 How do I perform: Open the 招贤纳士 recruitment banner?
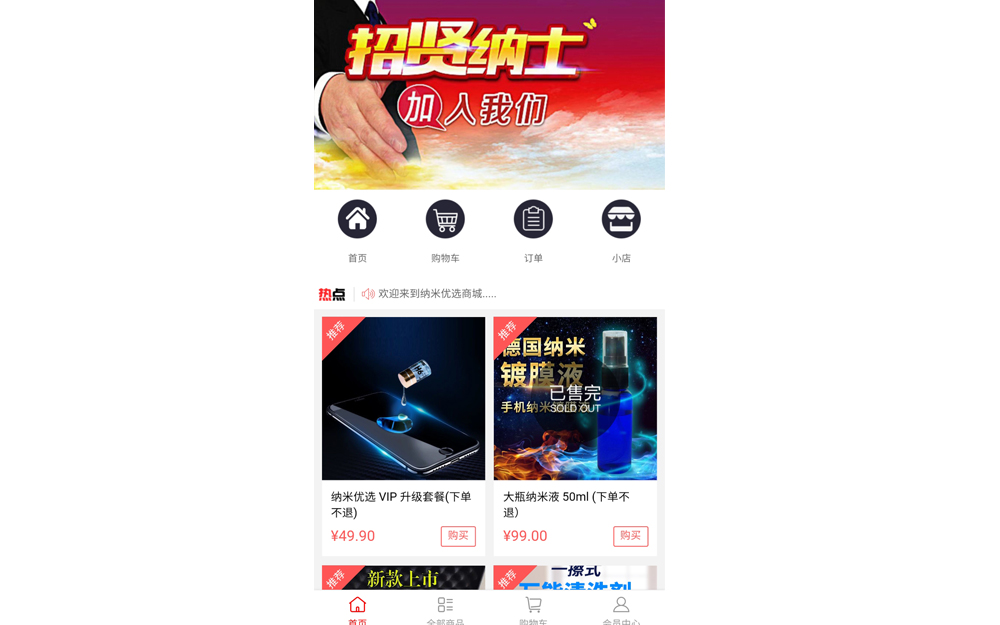(x=489, y=94)
